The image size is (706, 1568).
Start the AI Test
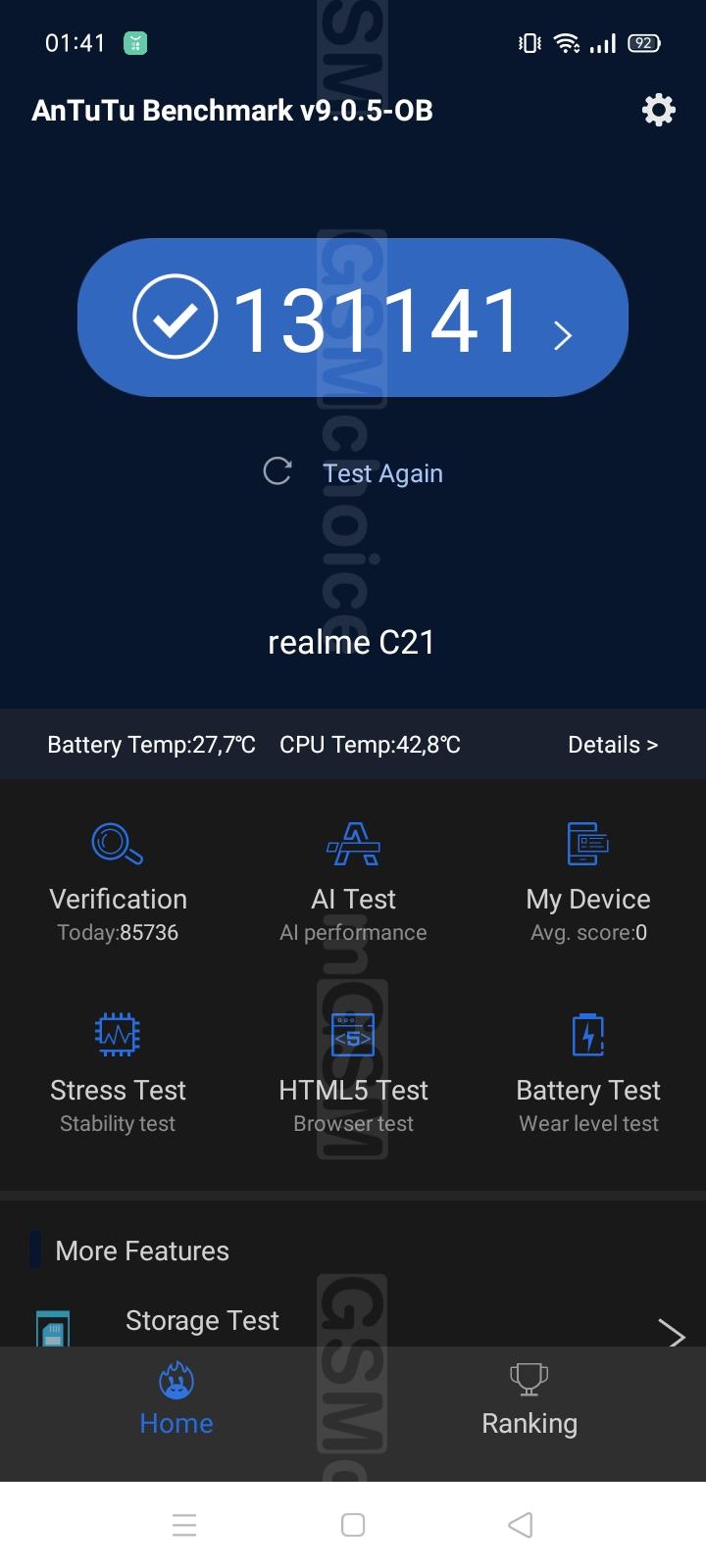click(x=353, y=883)
